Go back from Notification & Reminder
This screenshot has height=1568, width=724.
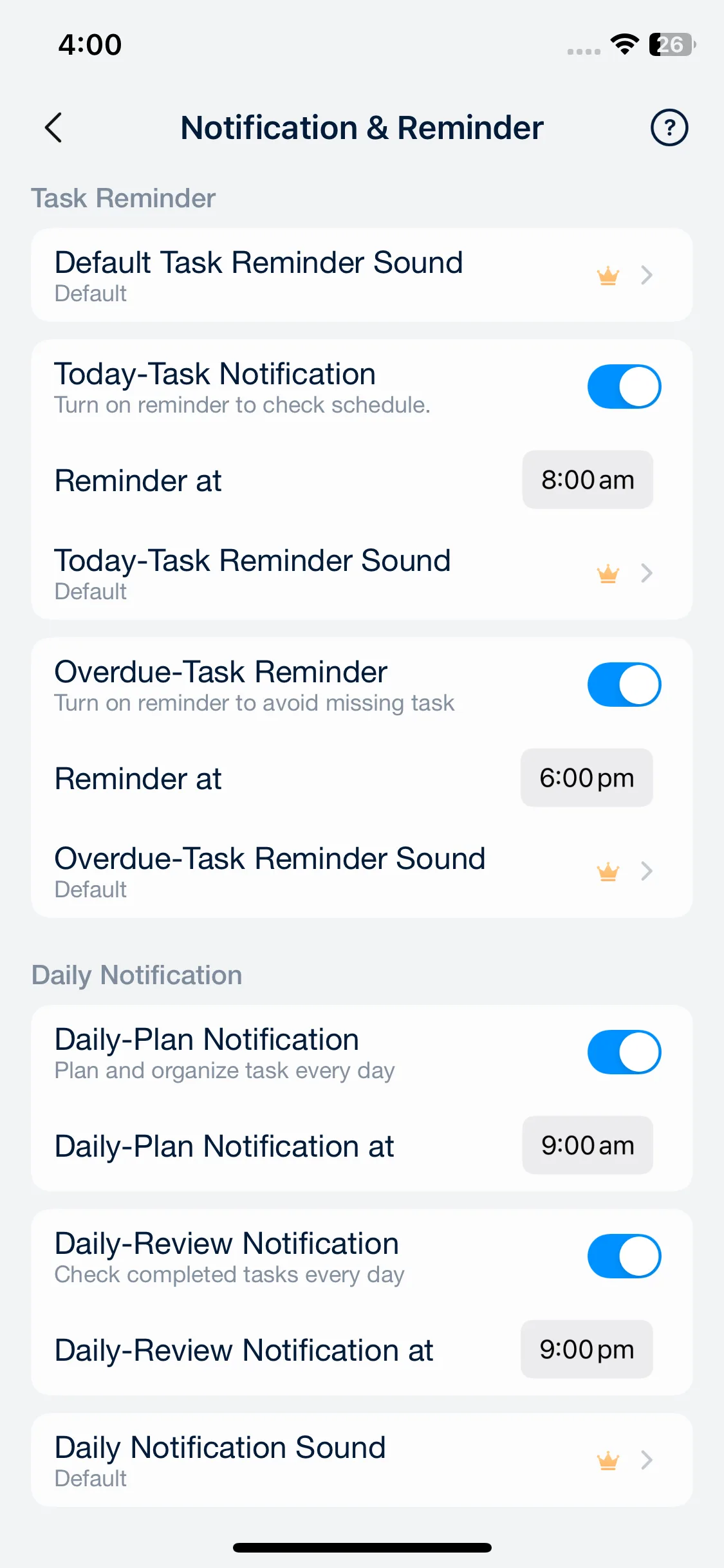(54, 127)
